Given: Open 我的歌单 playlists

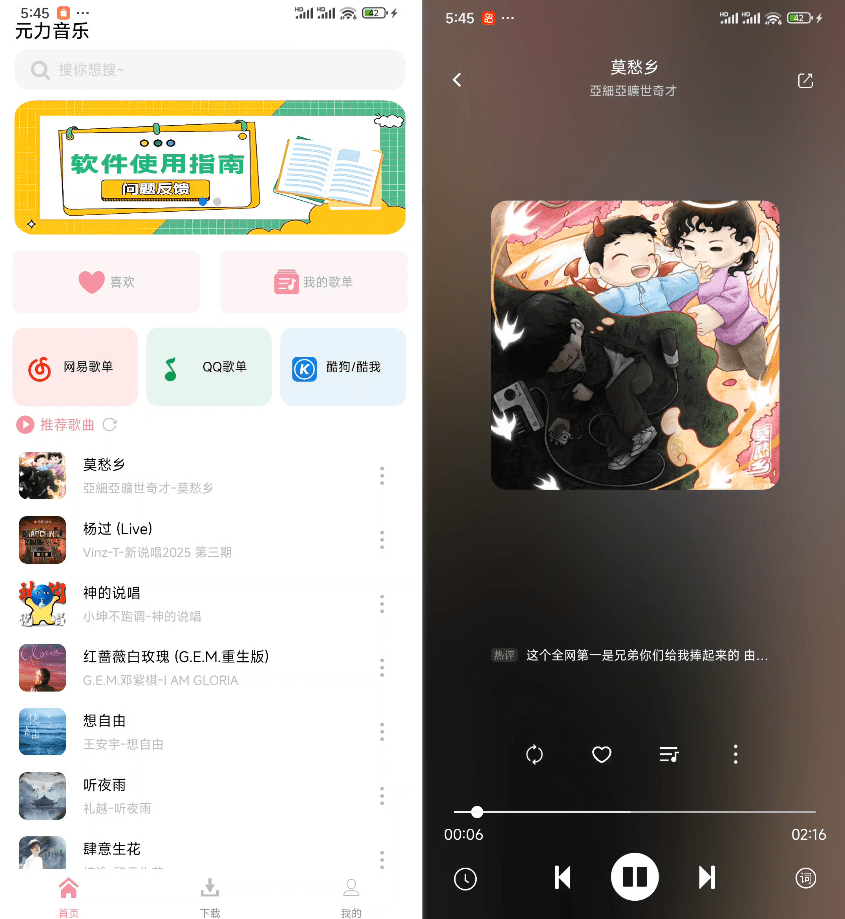Looking at the screenshot, I should (313, 281).
